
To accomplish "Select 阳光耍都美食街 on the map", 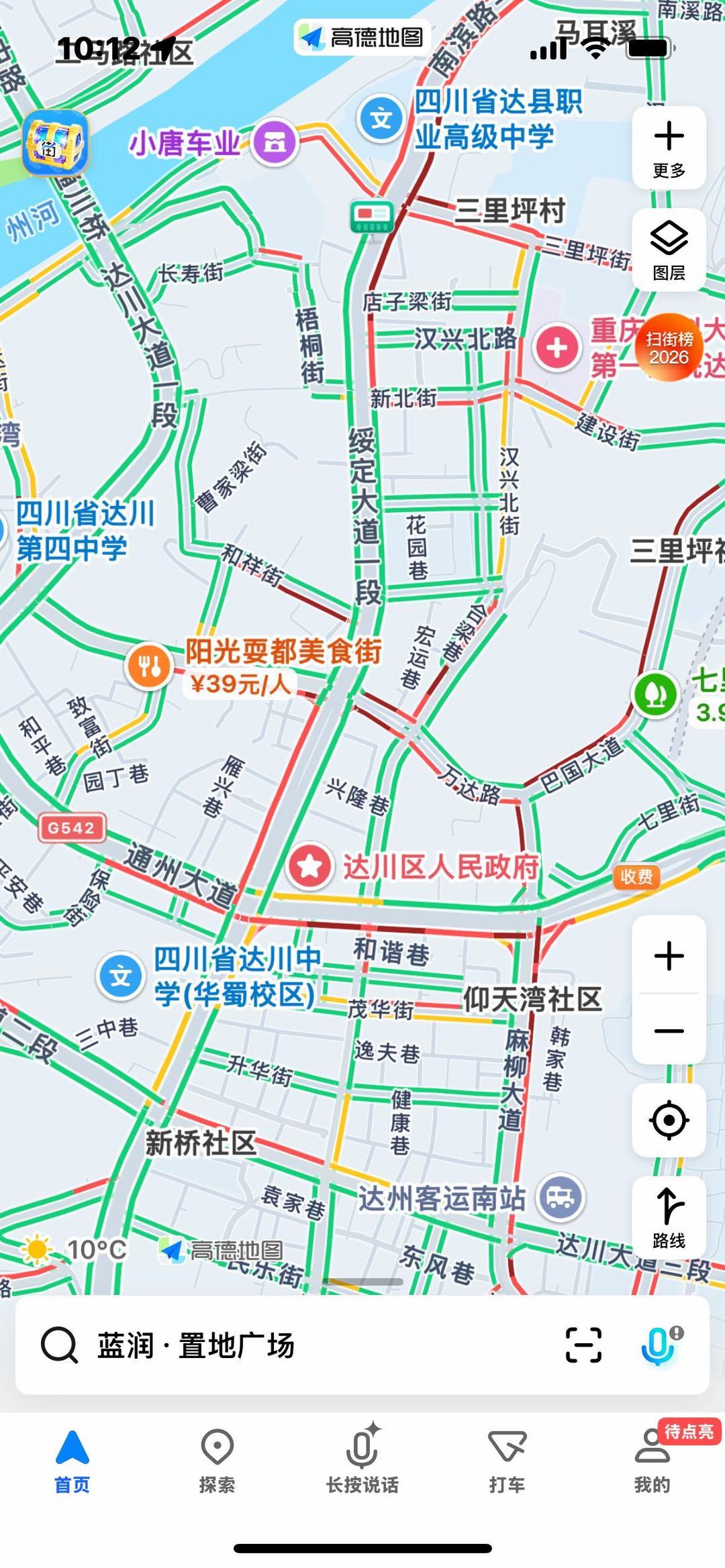I will (x=149, y=666).
